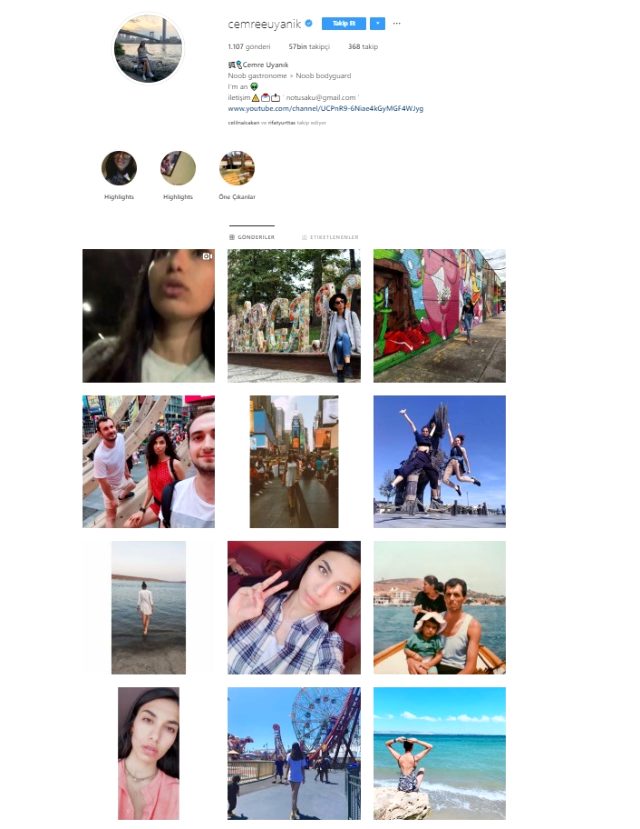Open cemreeuyanik's profile picture
Screen dimensions: 640x829
(x=148, y=47)
